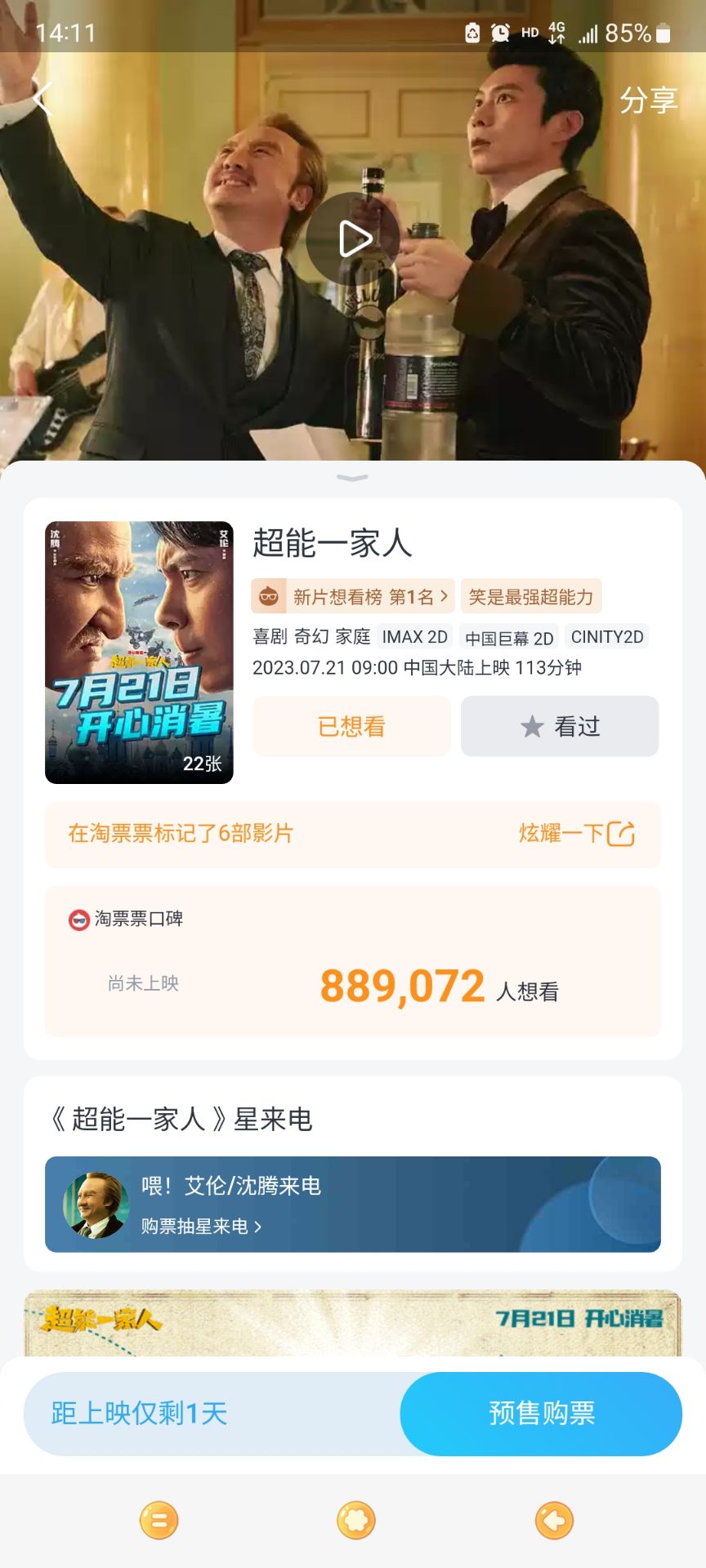Open 新片想看榜 第1名 ranking
Viewport: 706px width, 1568px height.
pos(352,597)
